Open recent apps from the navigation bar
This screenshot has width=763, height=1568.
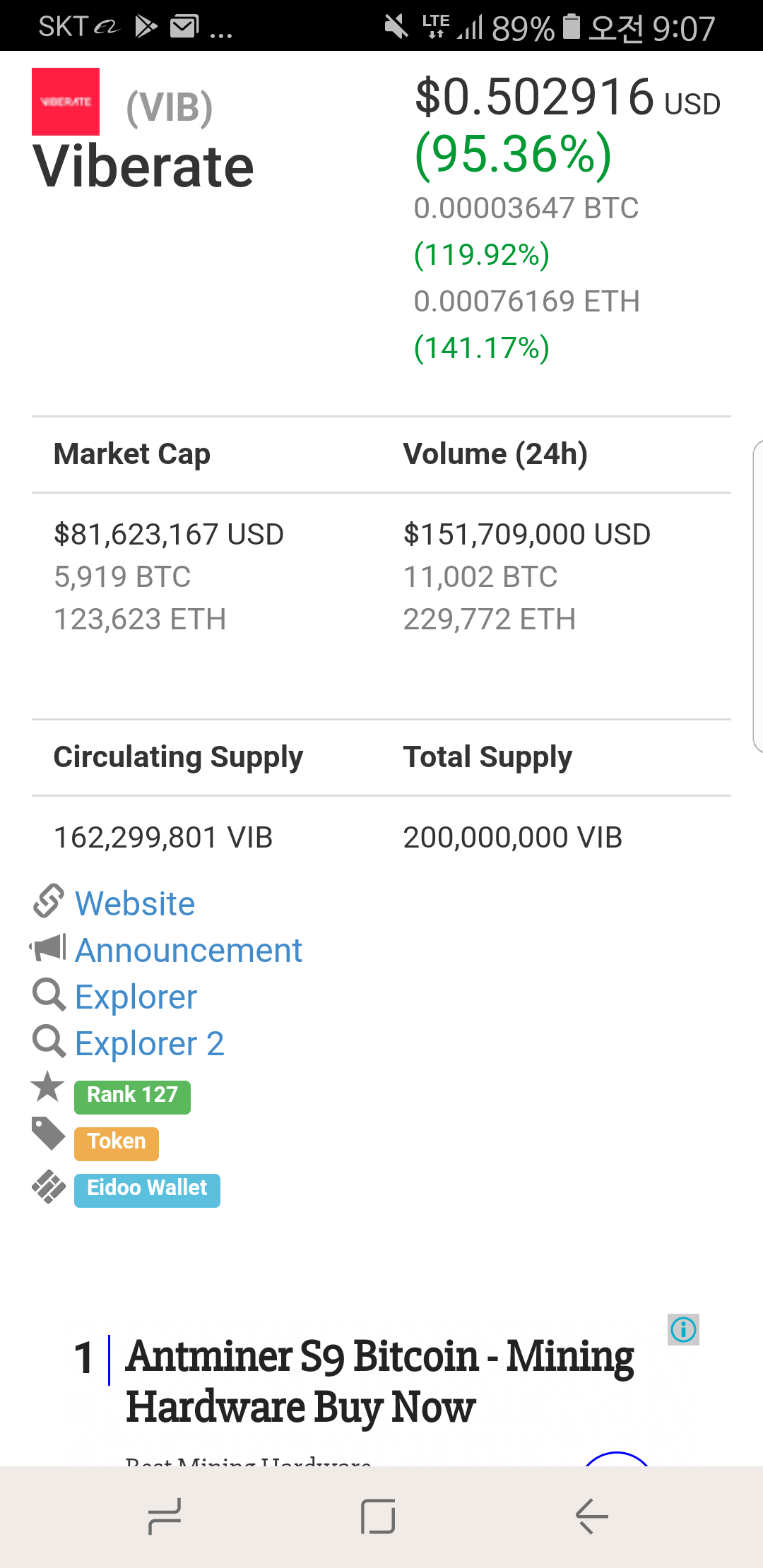pos(165,1516)
